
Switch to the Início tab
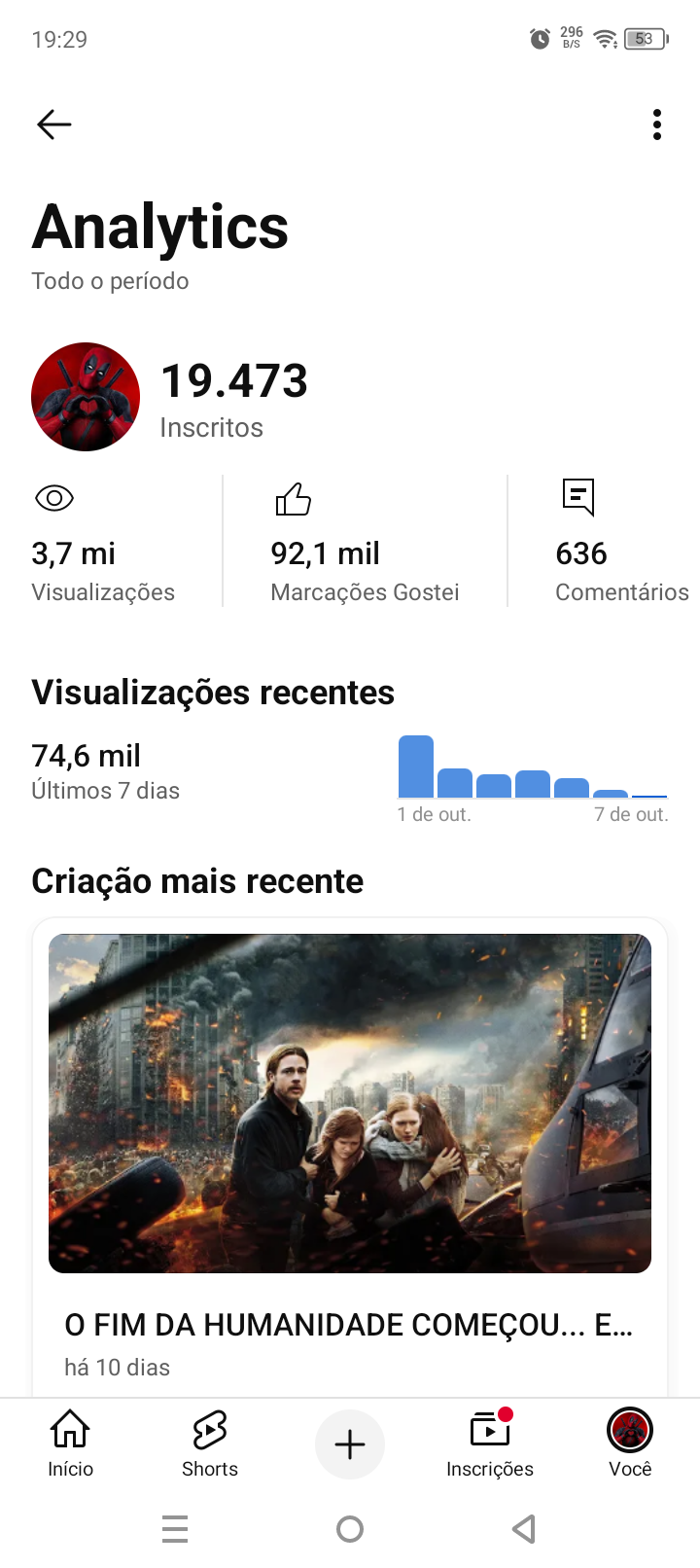click(x=70, y=1444)
